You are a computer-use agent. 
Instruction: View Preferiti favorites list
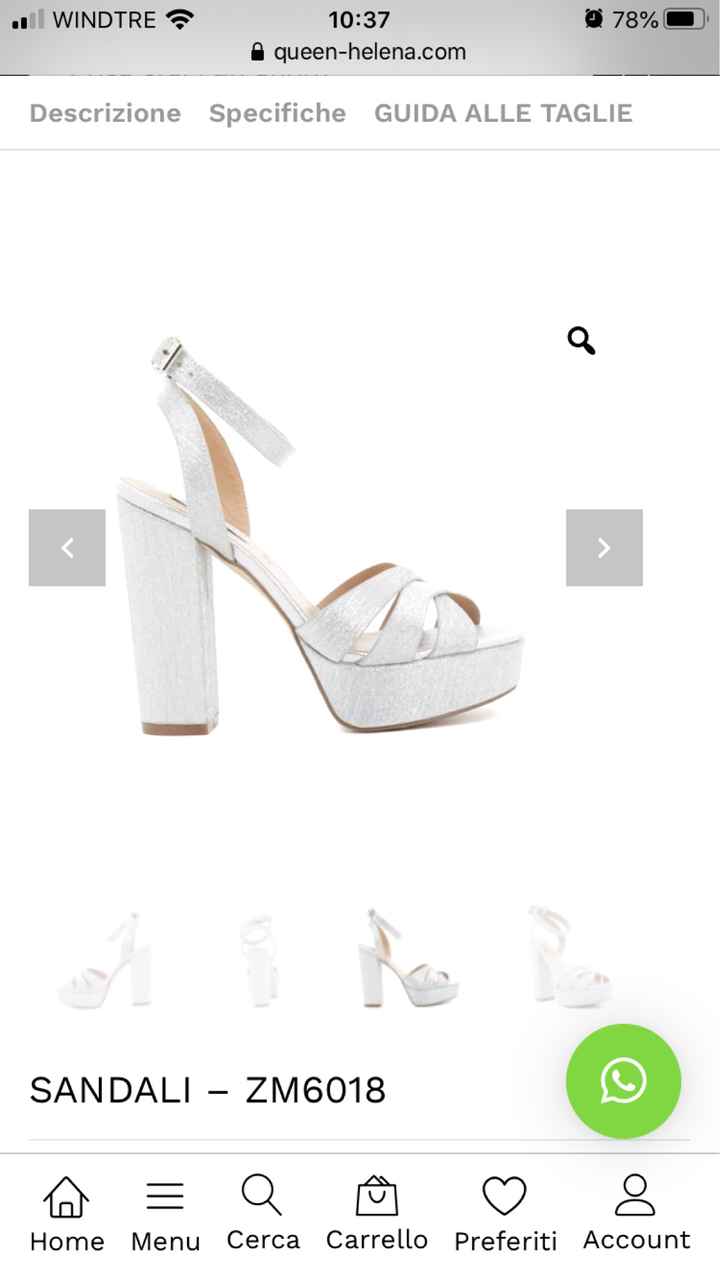click(x=505, y=1214)
